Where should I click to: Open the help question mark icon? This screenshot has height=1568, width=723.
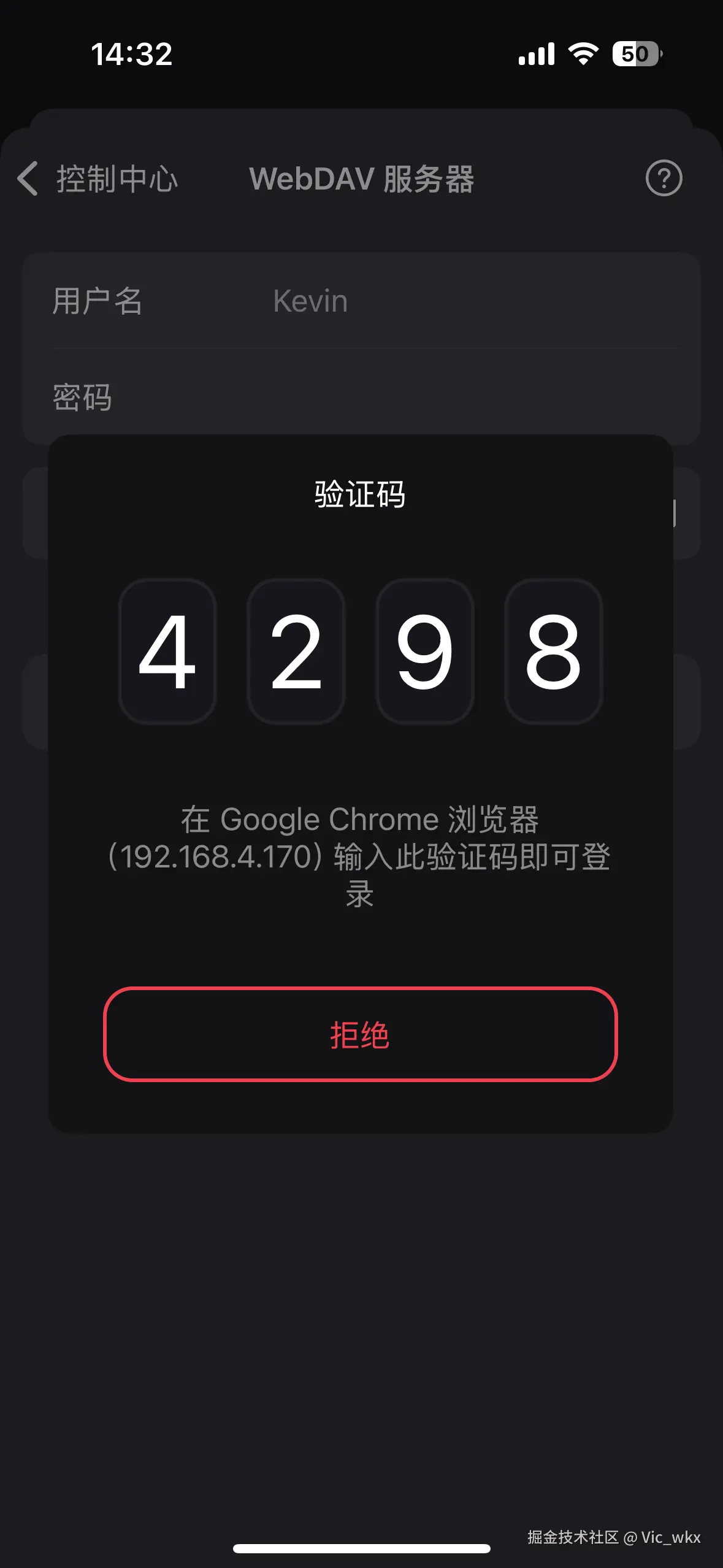pyautogui.click(x=664, y=179)
